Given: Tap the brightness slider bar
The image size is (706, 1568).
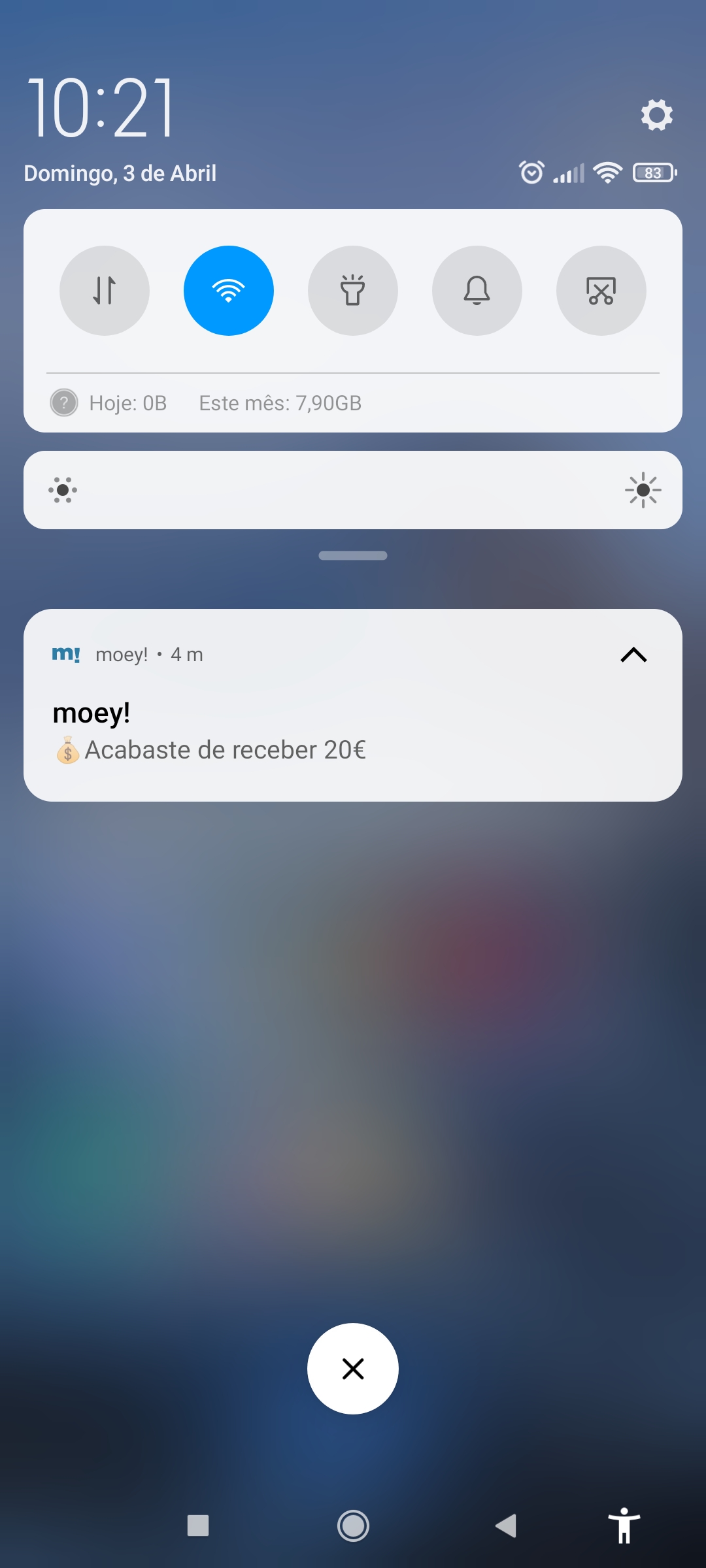Looking at the screenshot, I should 353,490.
